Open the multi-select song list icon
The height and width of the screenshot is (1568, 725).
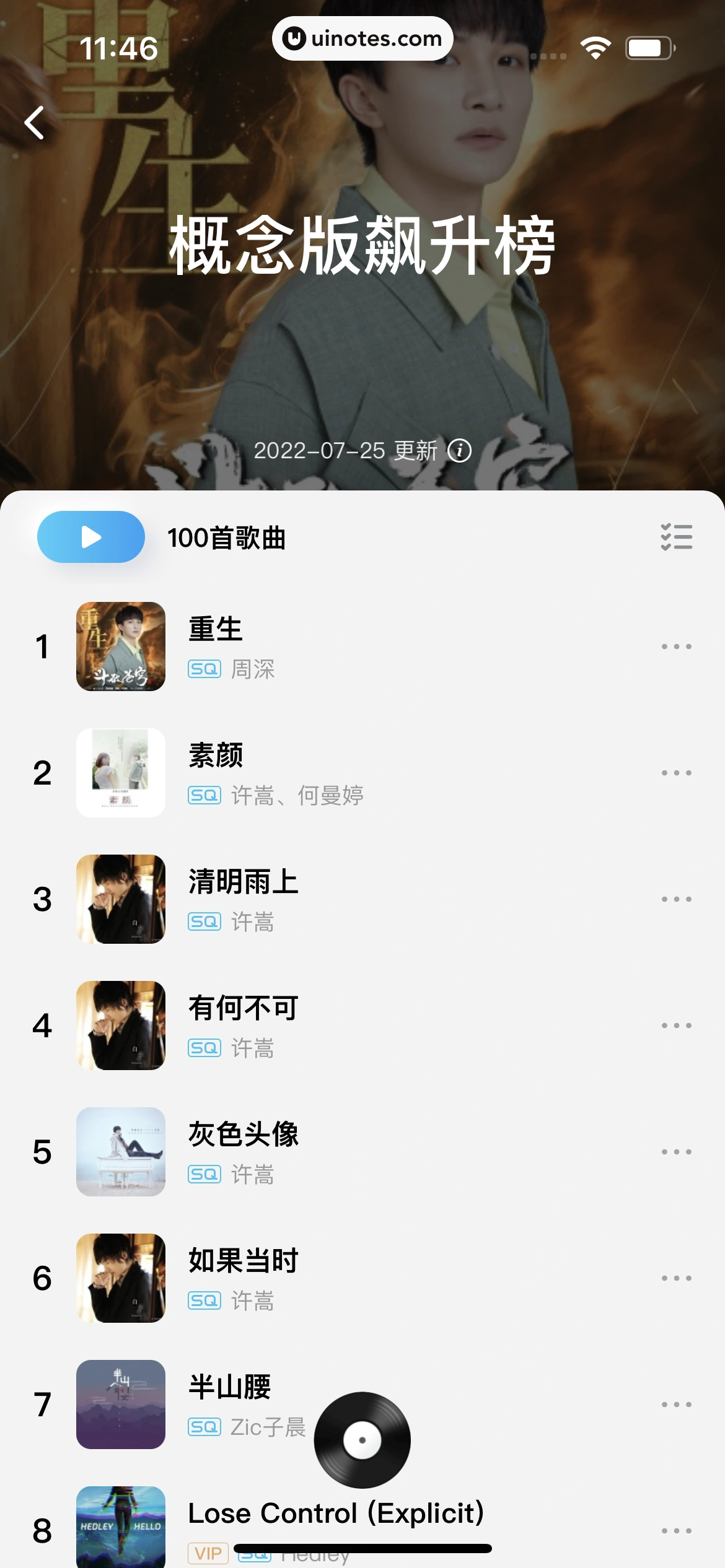pos(677,538)
